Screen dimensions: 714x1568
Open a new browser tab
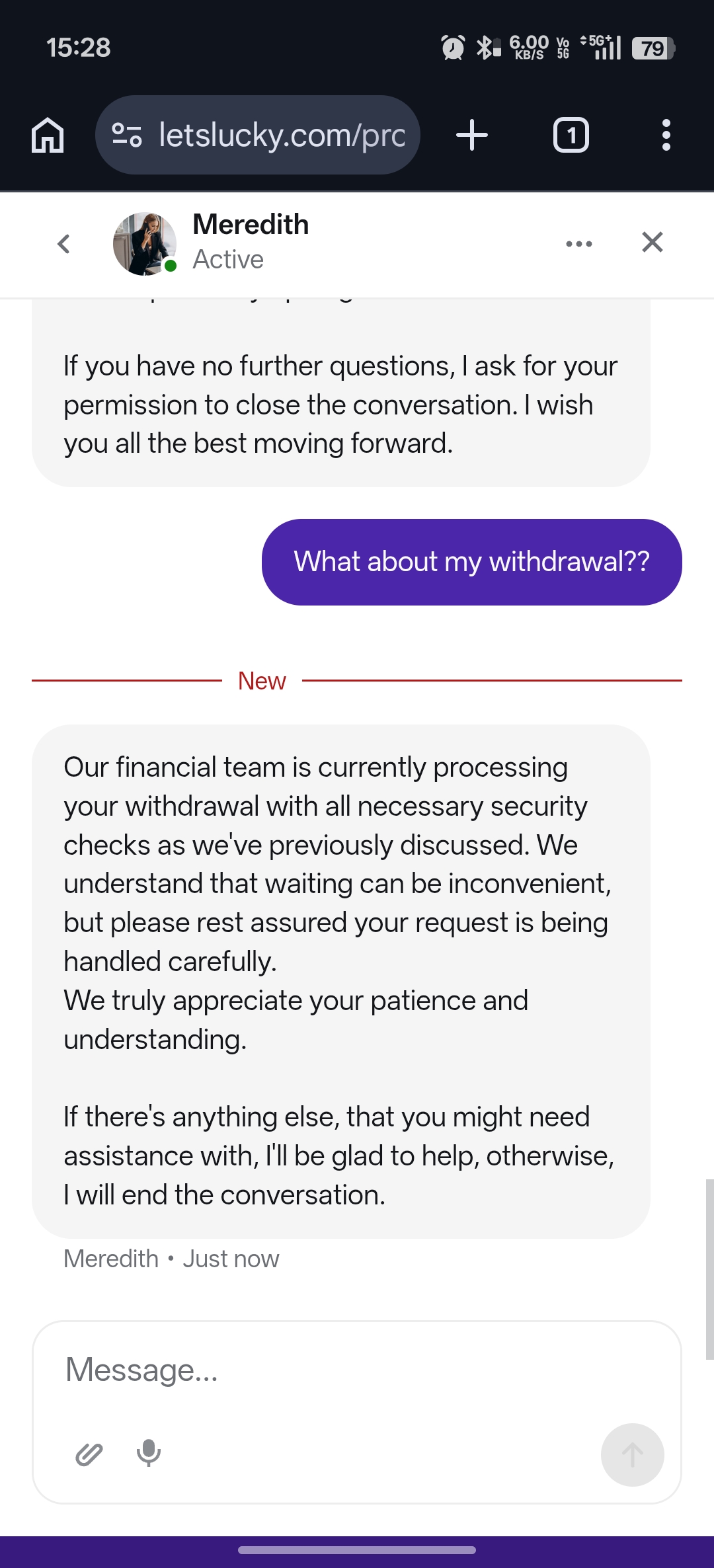pos(472,136)
